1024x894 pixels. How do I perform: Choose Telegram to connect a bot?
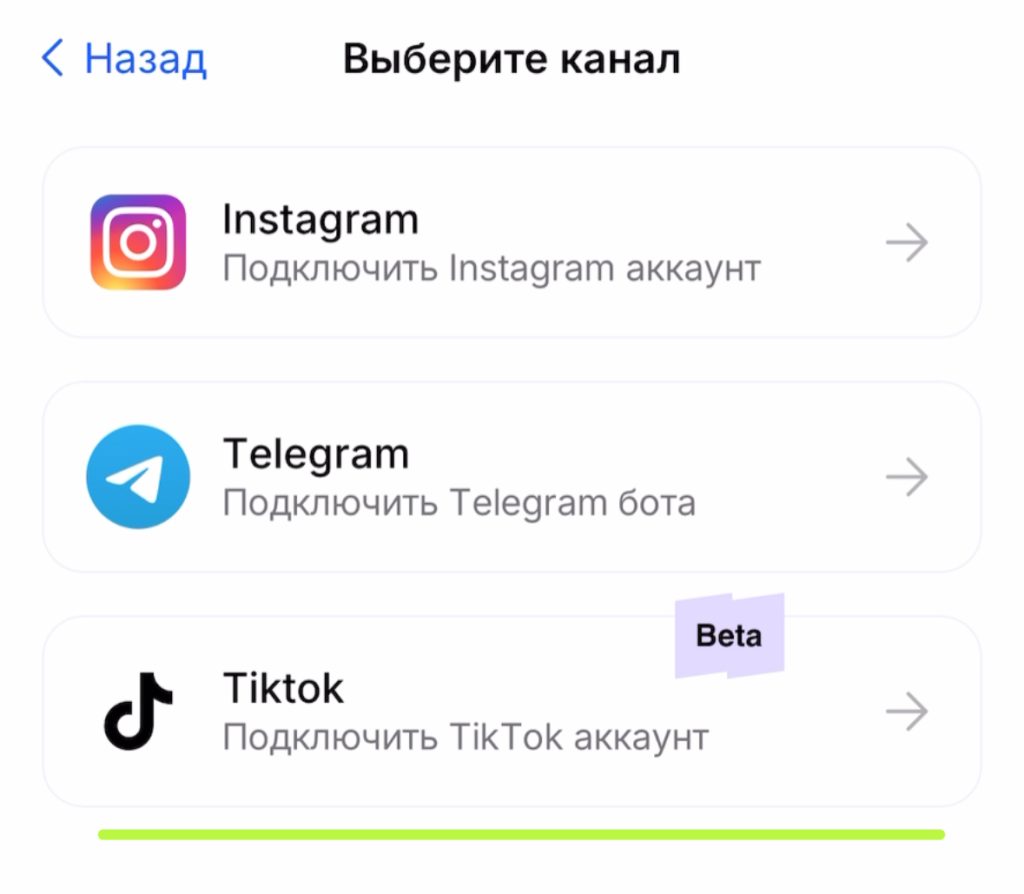(511, 477)
